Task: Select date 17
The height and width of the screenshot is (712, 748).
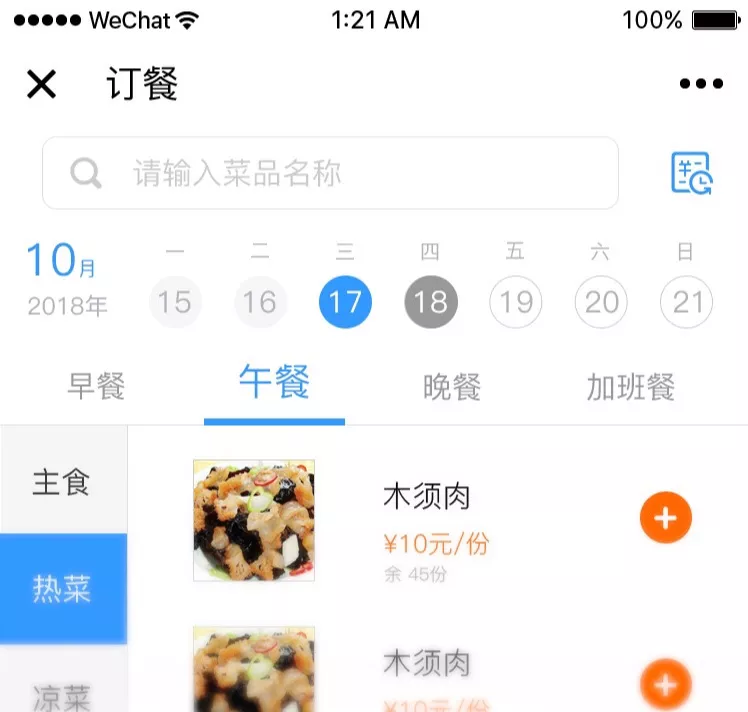Action: tap(345, 302)
